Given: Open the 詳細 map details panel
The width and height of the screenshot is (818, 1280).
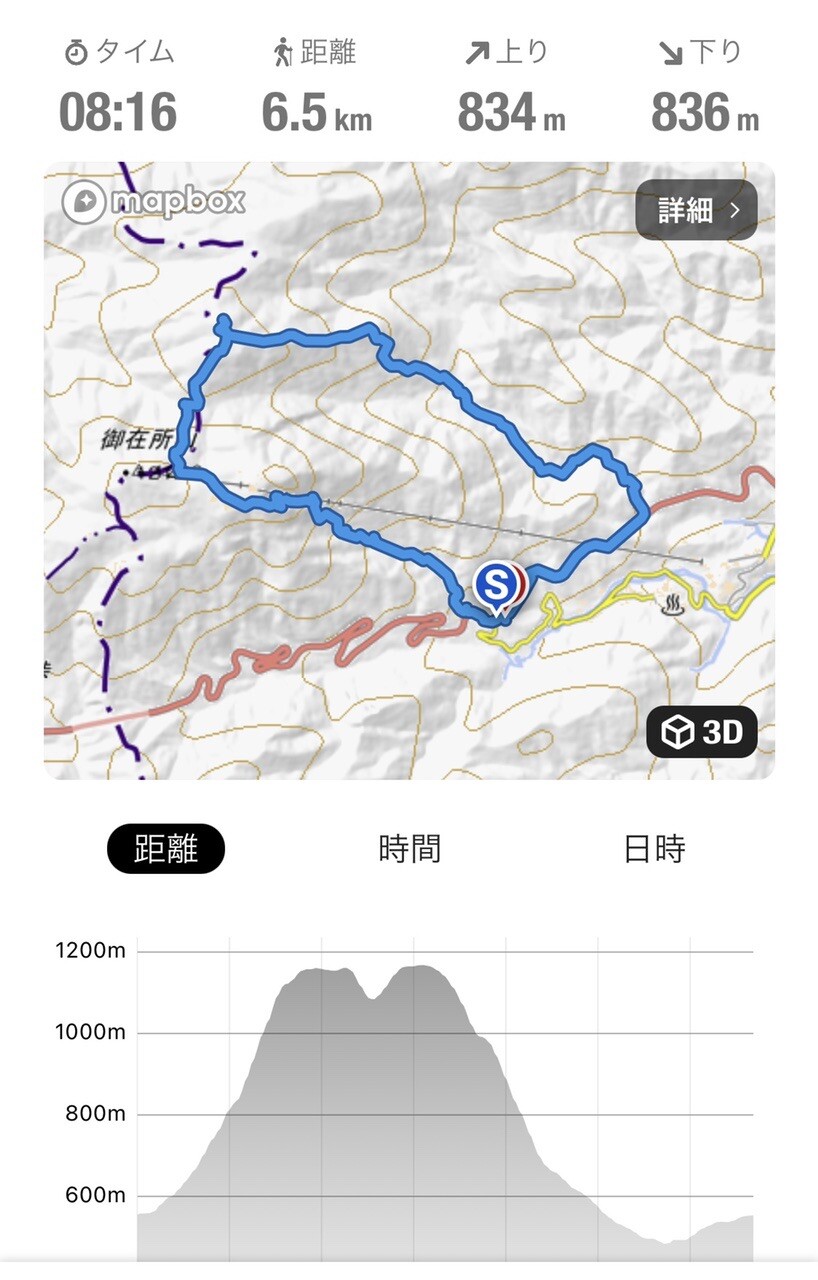Looking at the screenshot, I should click(x=696, y=210).
